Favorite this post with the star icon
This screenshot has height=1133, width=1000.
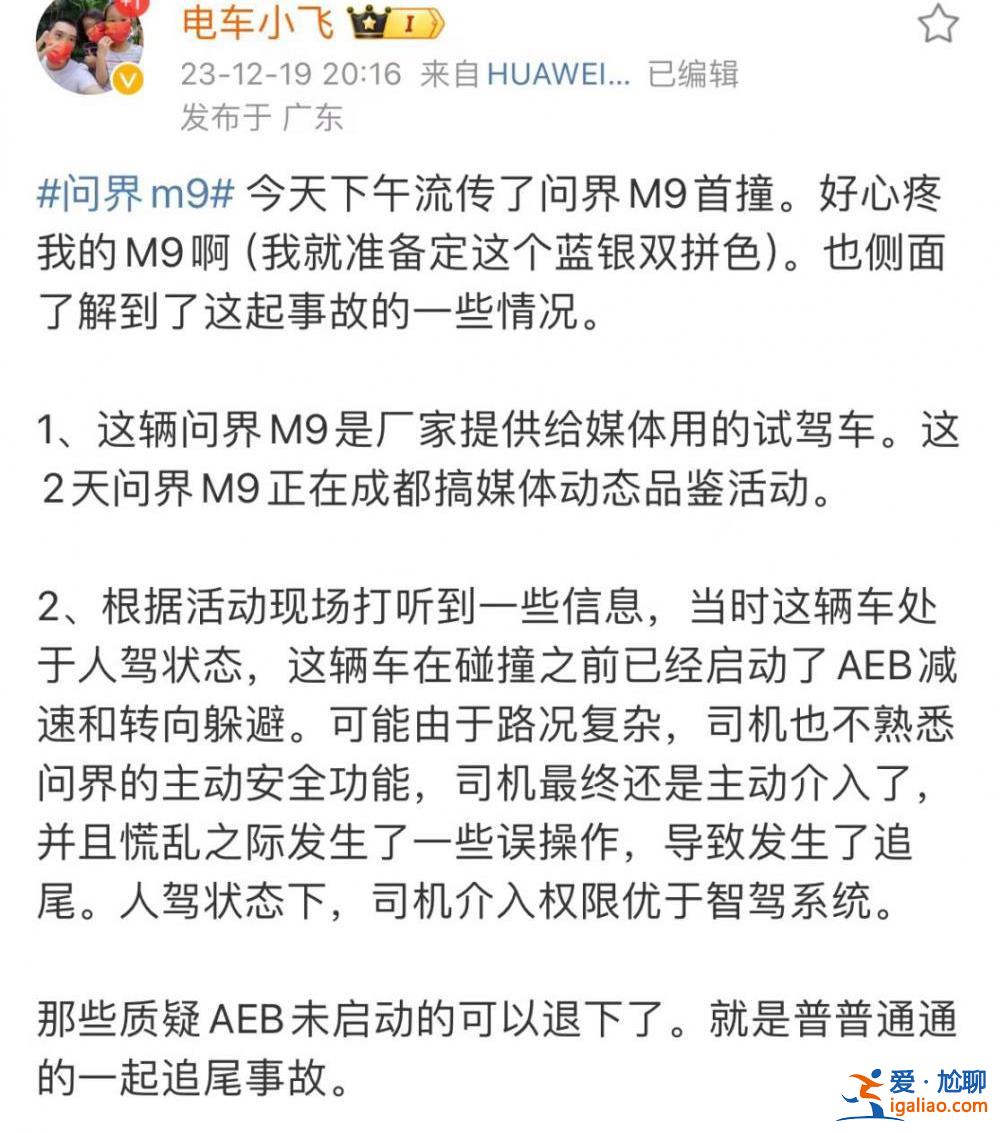[x=937, y=24]
